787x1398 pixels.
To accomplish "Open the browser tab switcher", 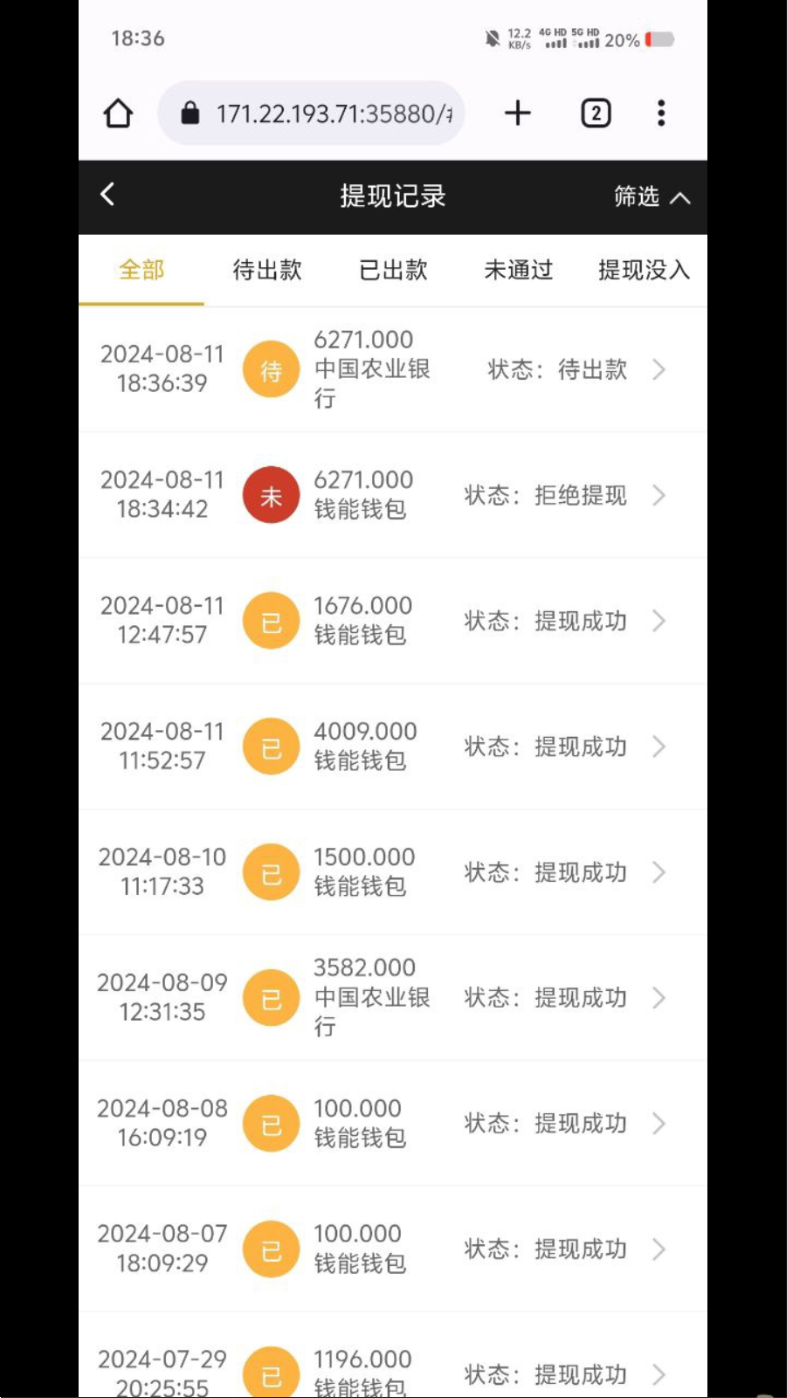I will click(x=596, y=114).
